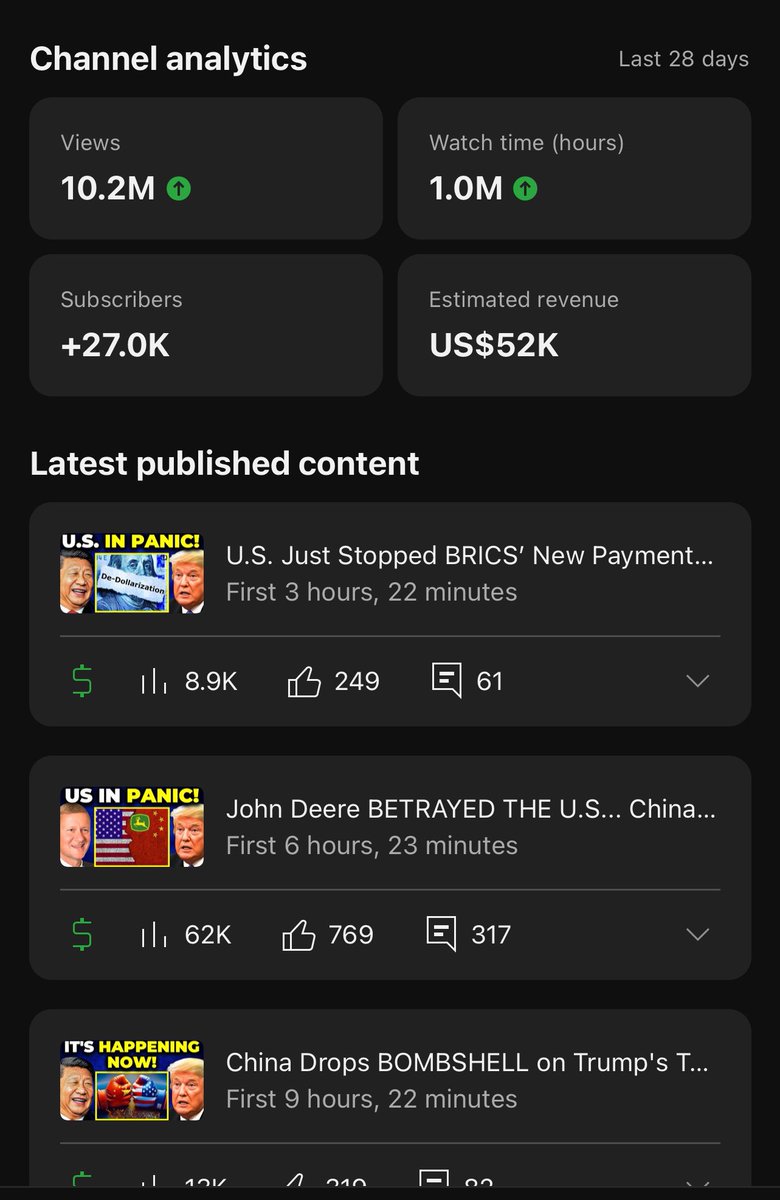Viewport: 780px width, 1200px height.
Task: Open the Views metric card
Action: (205, 168)
